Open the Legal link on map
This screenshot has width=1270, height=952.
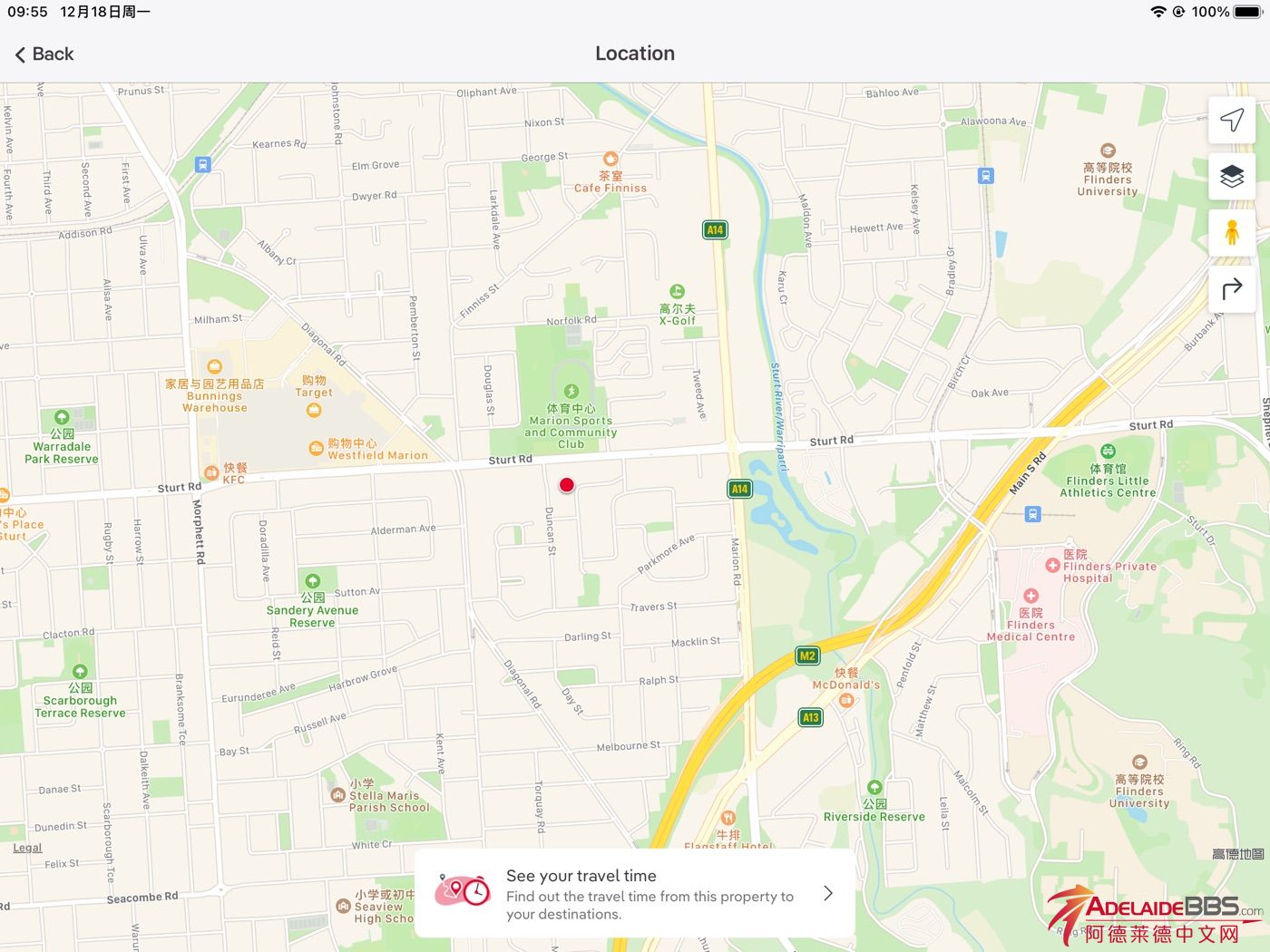click(x=27, y=848)
